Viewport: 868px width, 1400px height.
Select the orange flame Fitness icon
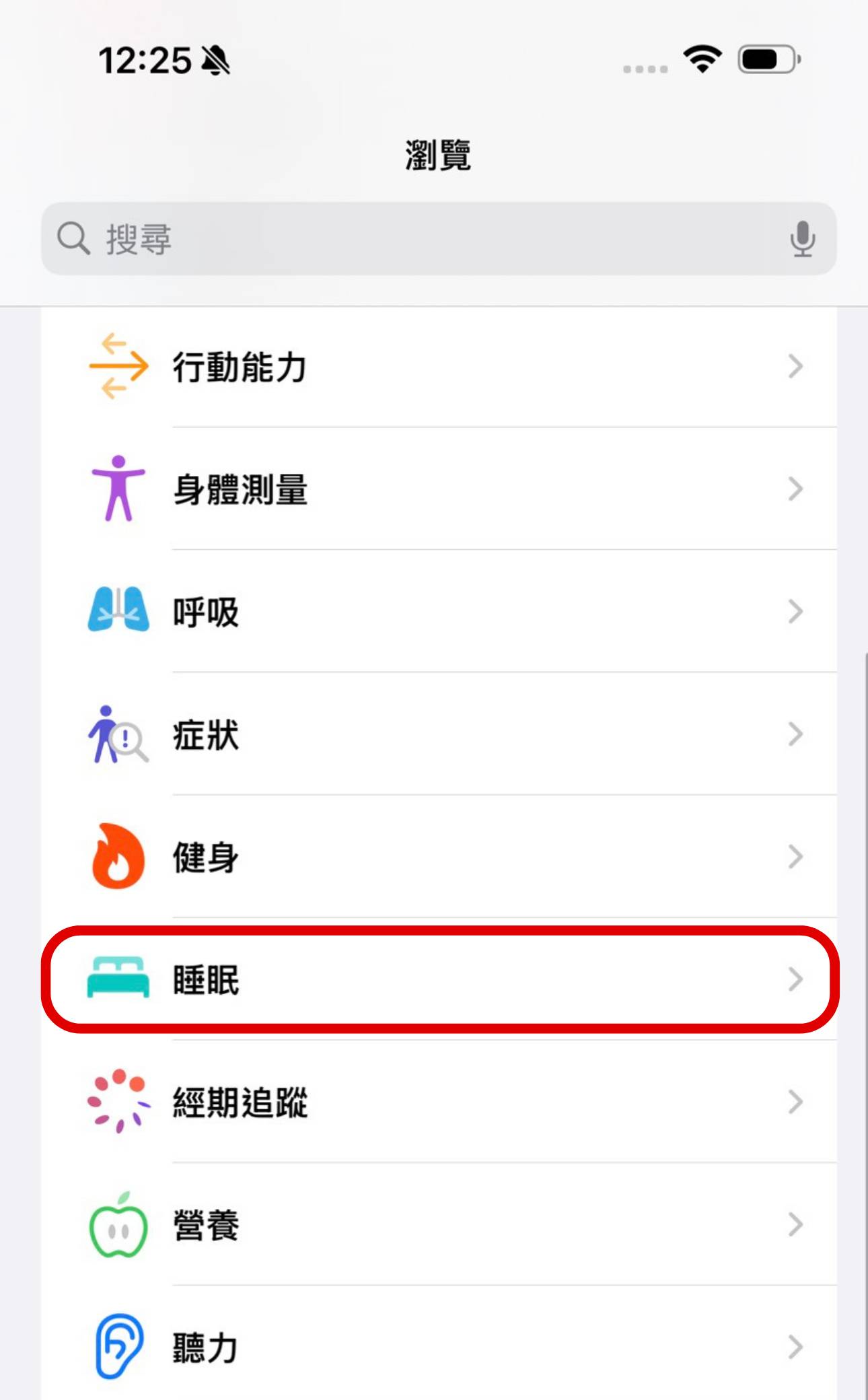116,855
